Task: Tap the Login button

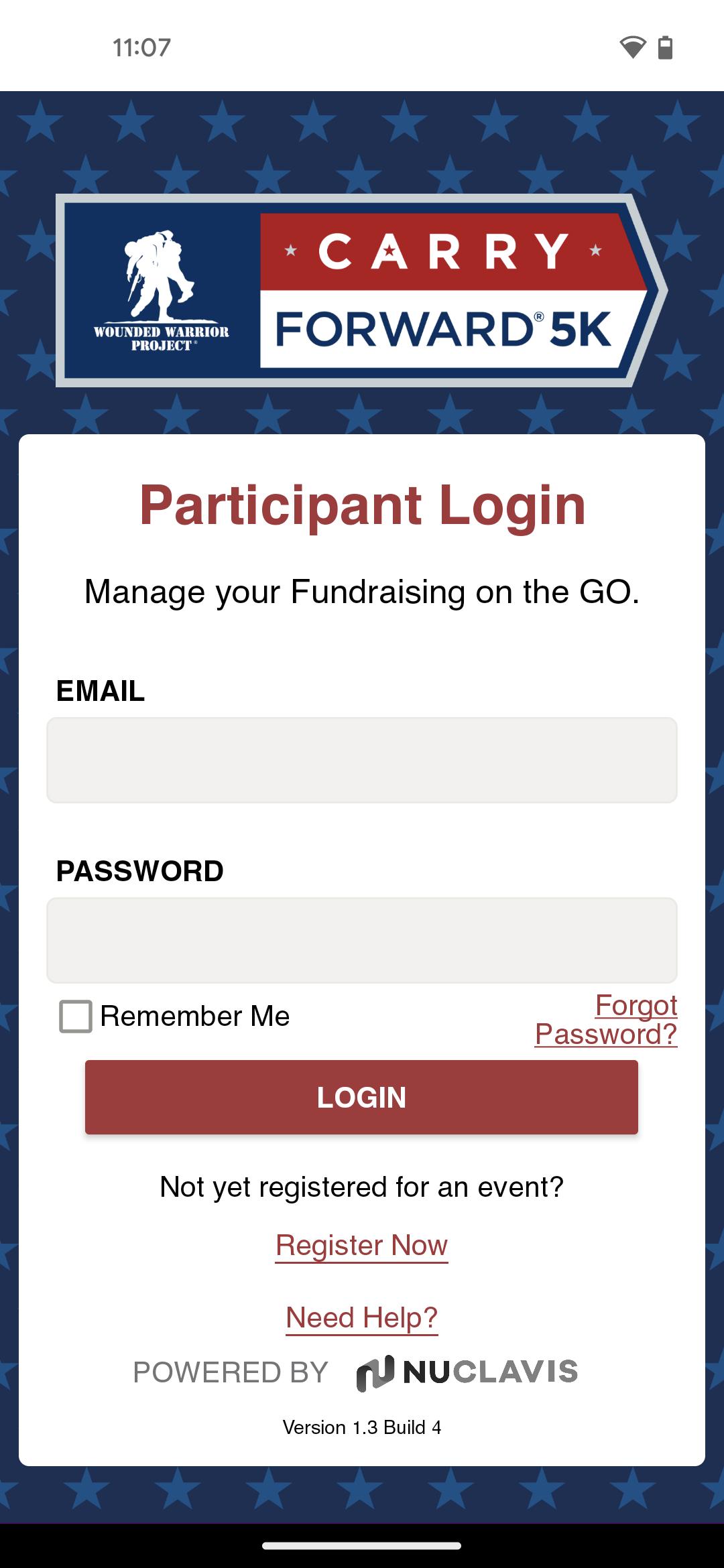Action: (x=361, y=1098)
